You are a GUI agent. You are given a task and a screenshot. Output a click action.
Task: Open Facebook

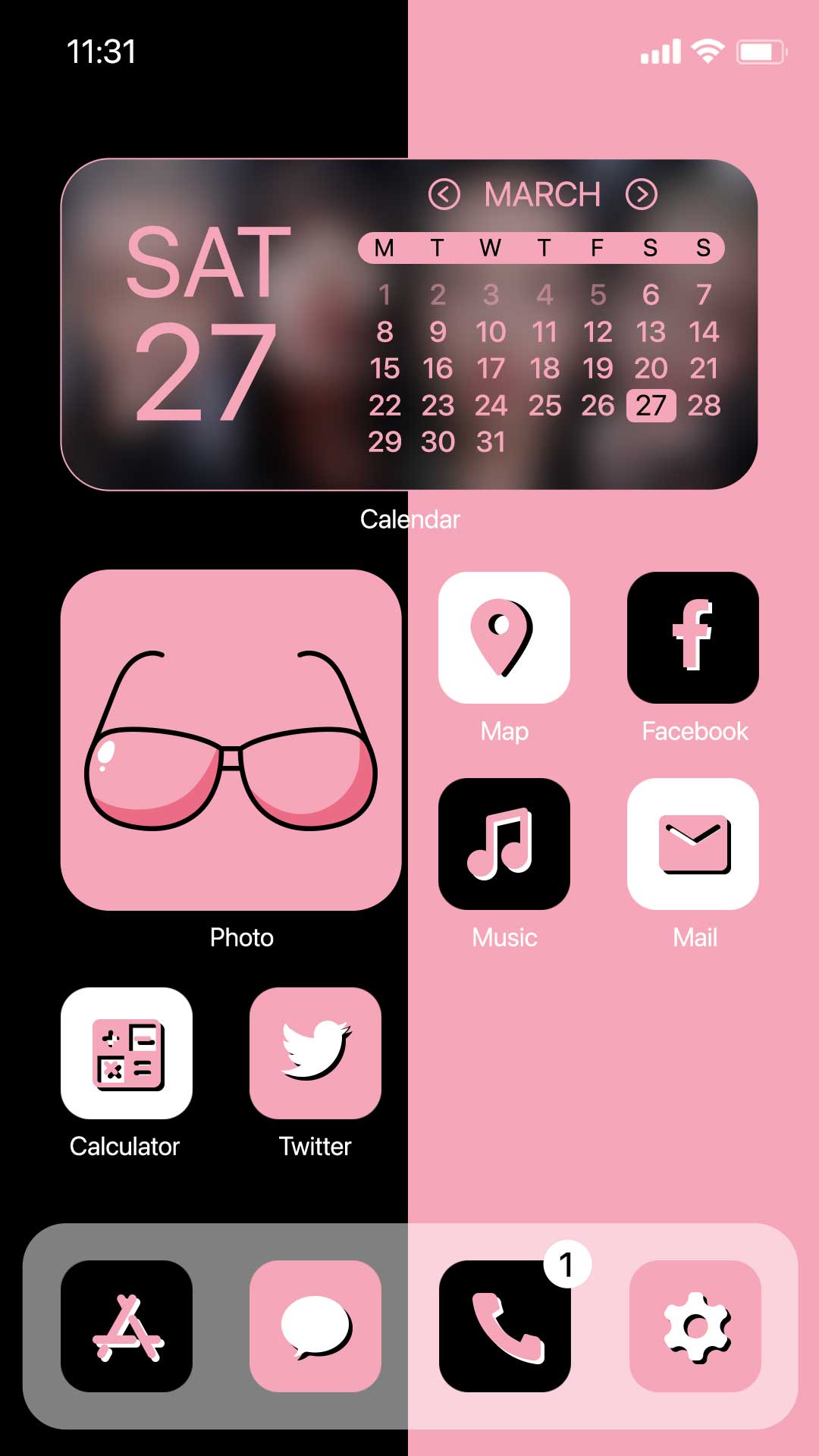[694, 637]
